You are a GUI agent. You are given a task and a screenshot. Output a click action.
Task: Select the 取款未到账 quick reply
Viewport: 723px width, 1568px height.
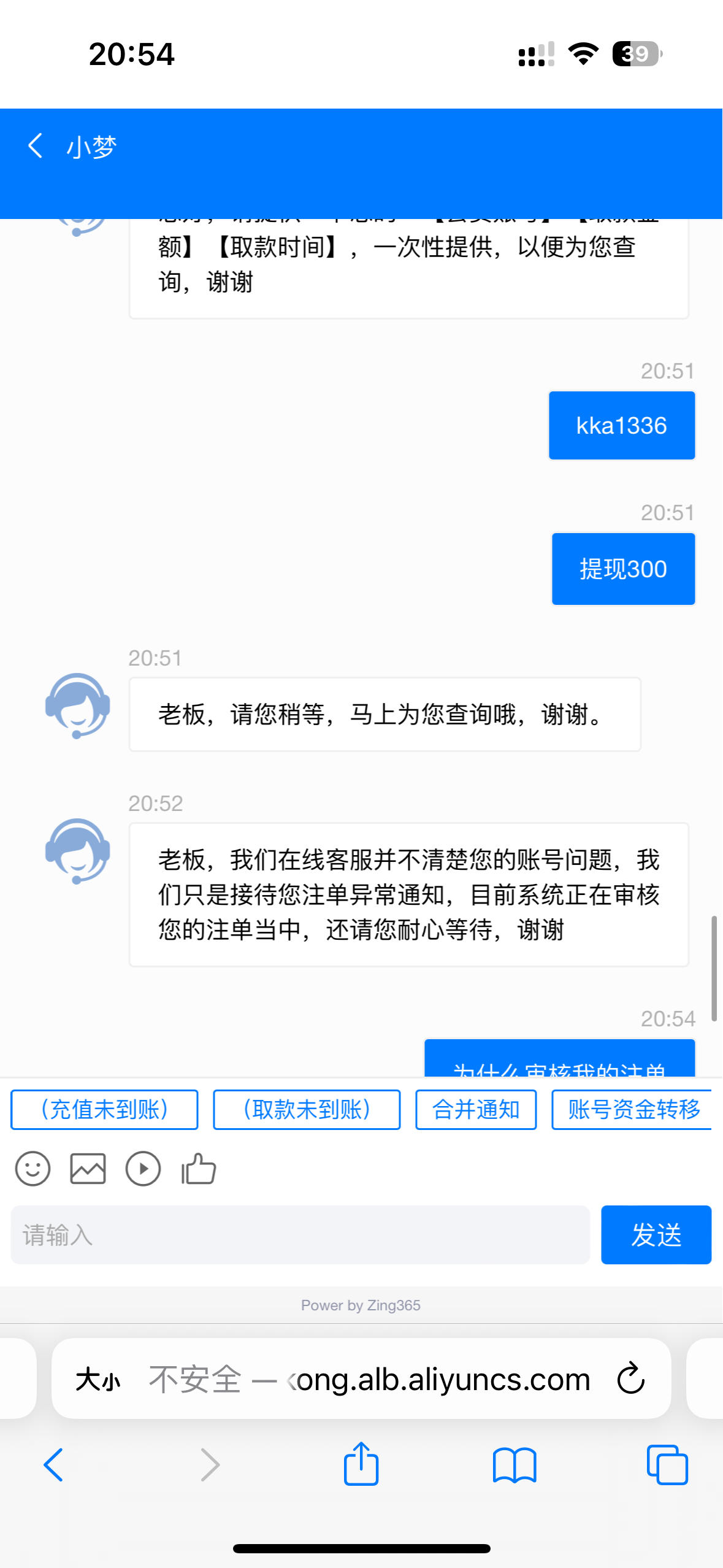(x=307, y=1109)
